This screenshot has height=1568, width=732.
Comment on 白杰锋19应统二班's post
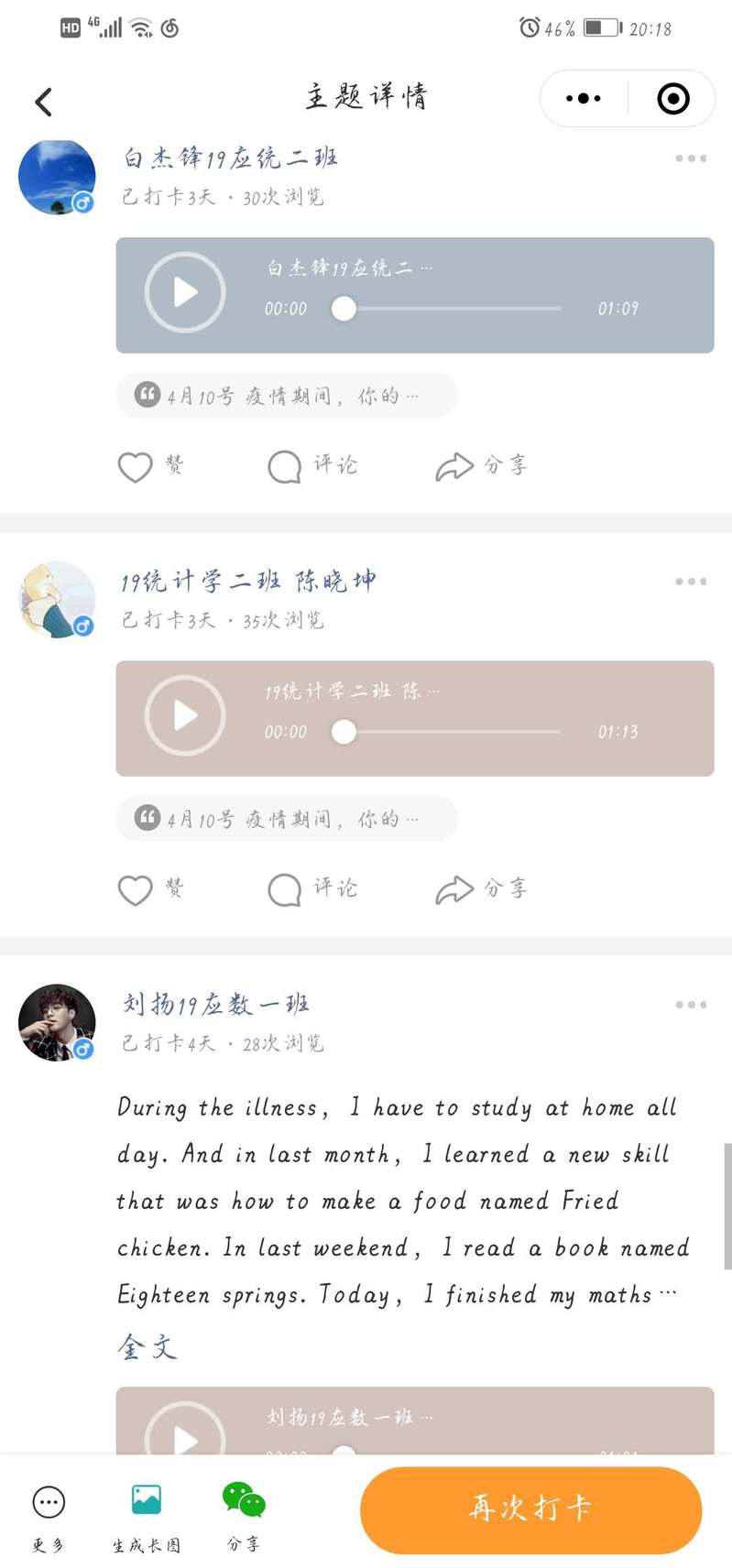pyautogui.click(x=285, y=466)
